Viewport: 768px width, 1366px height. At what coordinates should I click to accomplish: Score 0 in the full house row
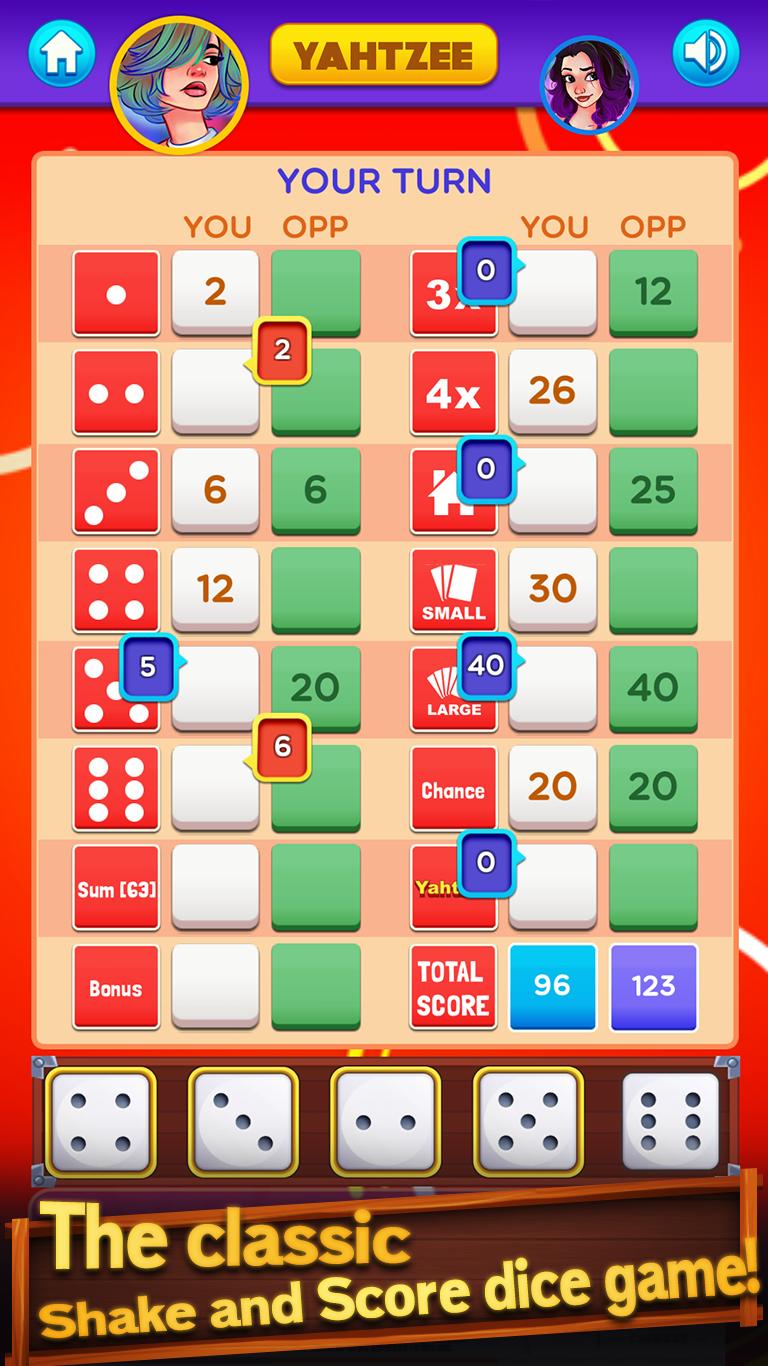(552, 490)
